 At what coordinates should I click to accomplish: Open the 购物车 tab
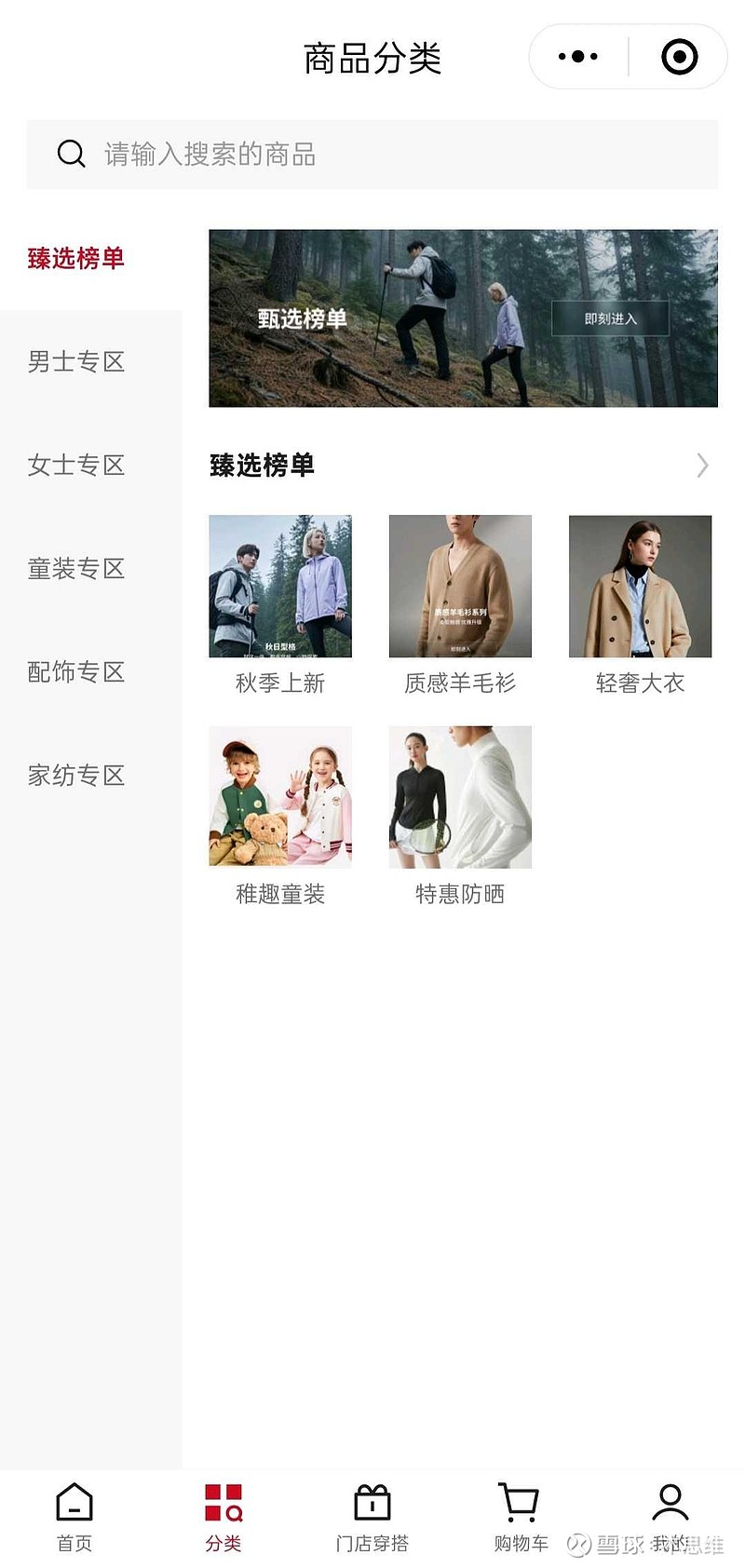(x=521, y=1518)
